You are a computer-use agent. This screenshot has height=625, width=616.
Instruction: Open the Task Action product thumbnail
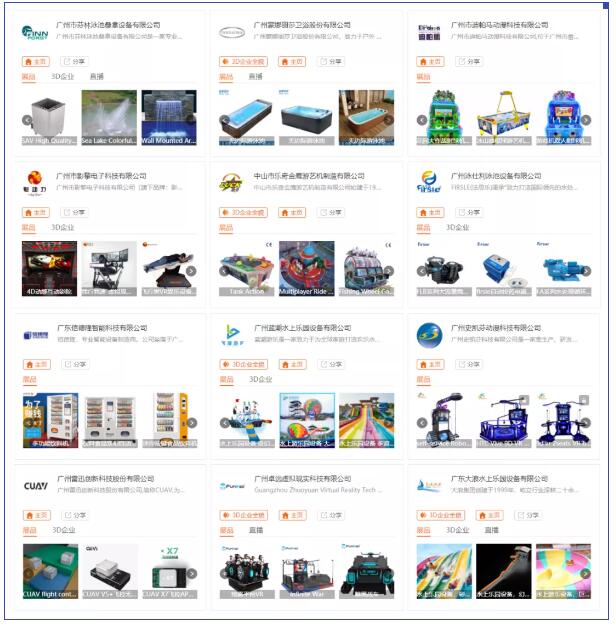pyautogui.click(x=247, y=268)
